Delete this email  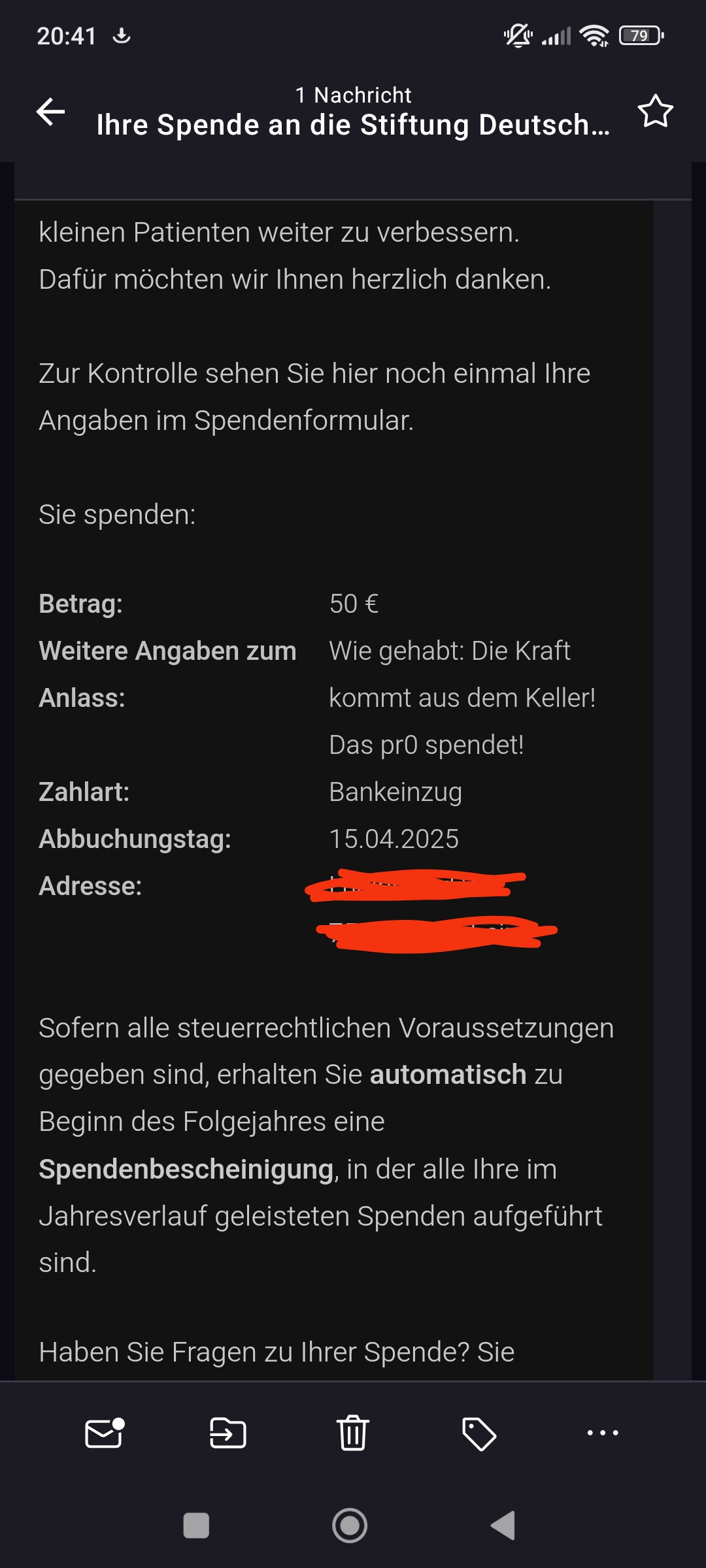pos(353,1433)
